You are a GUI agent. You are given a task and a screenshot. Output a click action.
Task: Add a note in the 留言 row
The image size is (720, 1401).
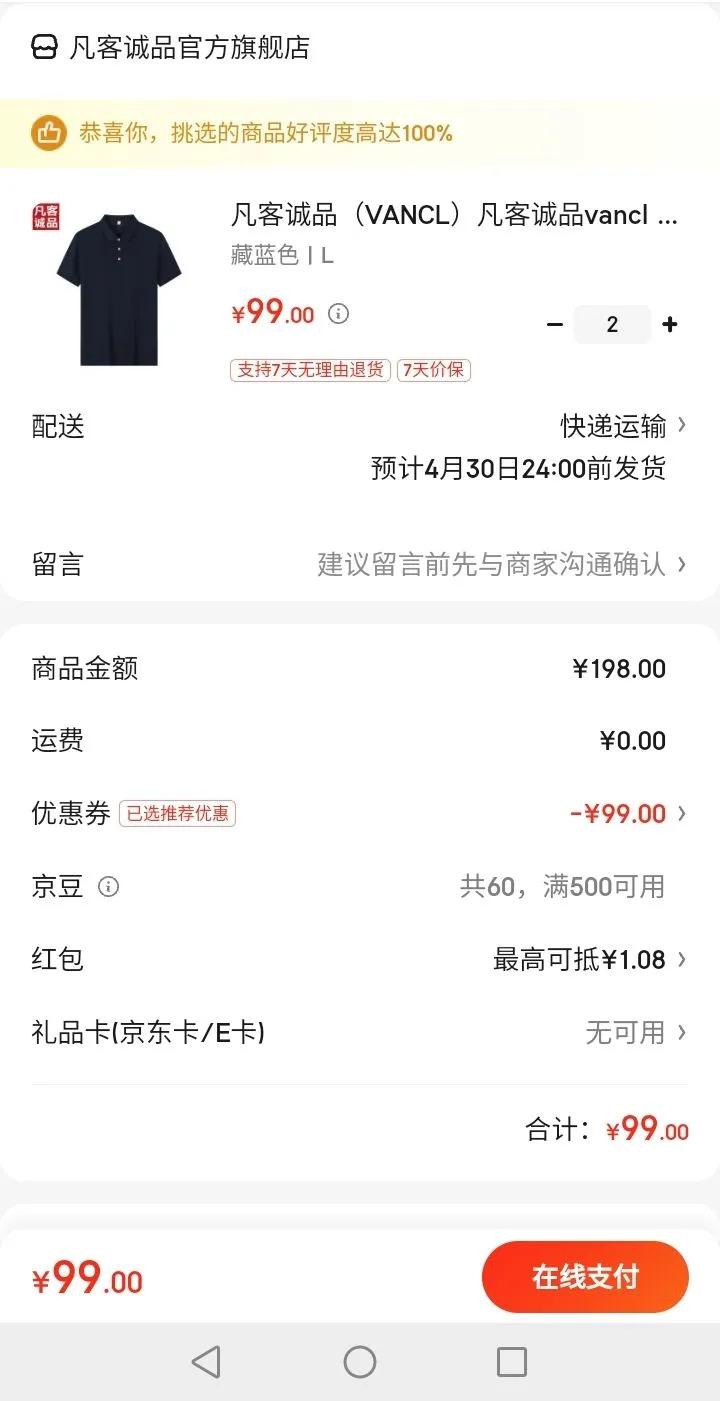pos(500,564)
